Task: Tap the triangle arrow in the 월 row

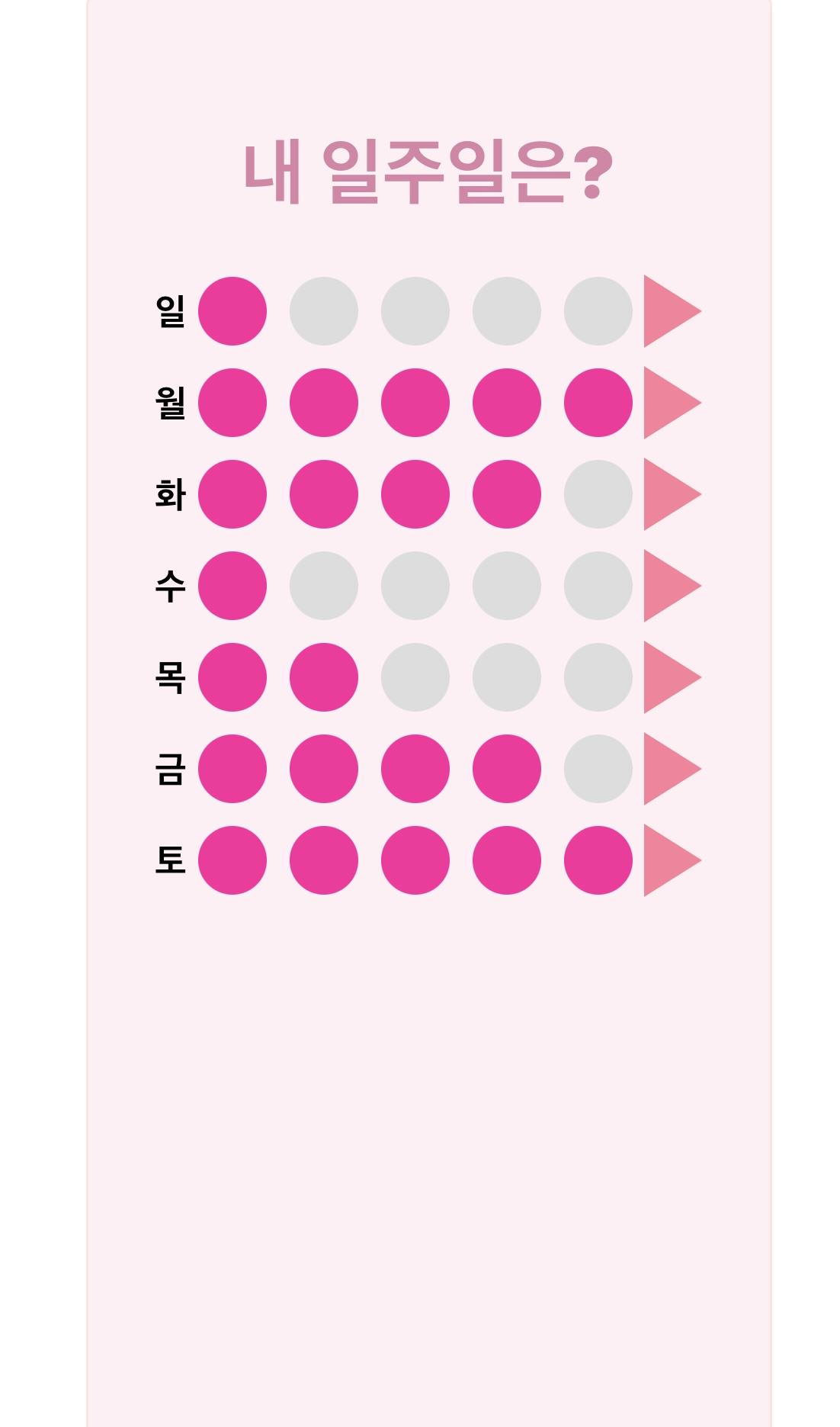Action: (667, 403)
